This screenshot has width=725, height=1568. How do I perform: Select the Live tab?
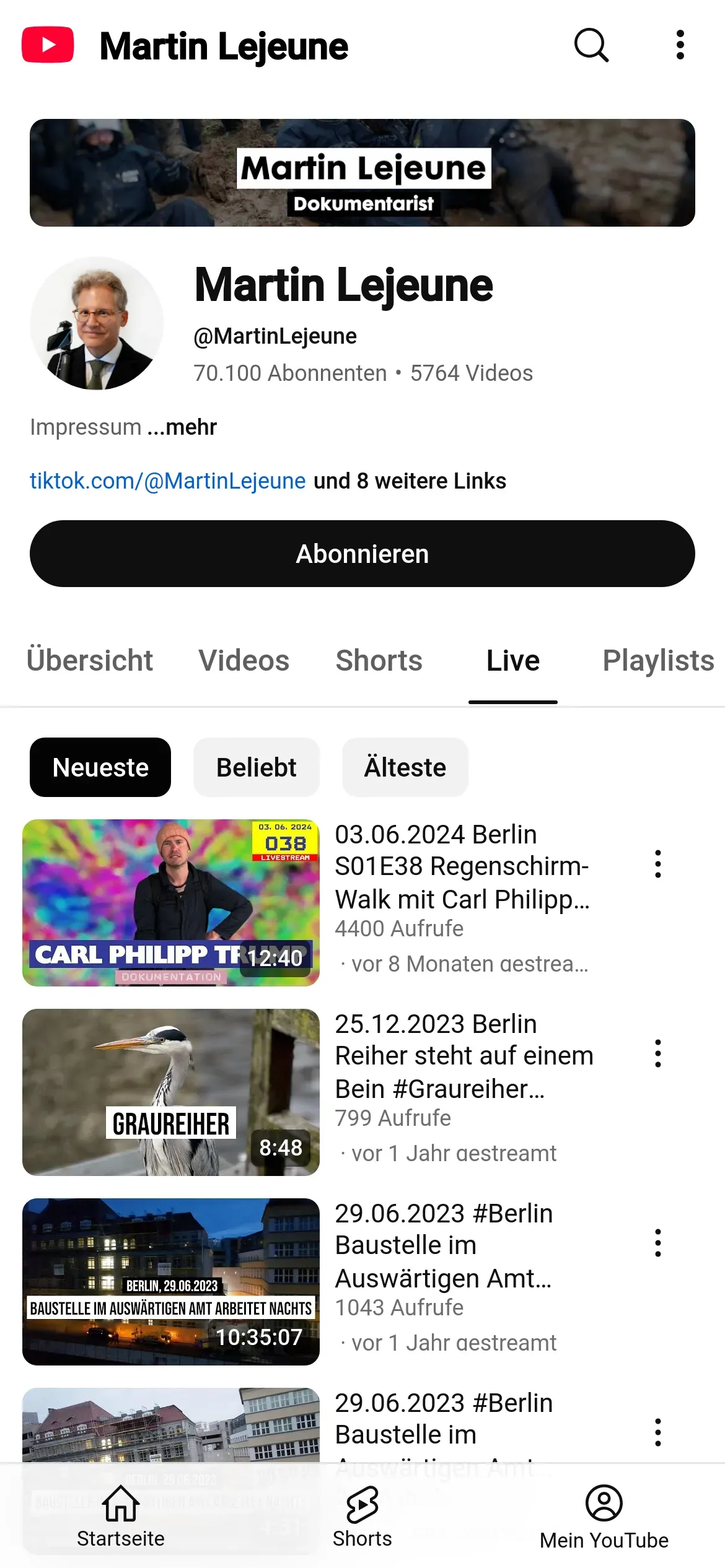click(x=512, y=660)
